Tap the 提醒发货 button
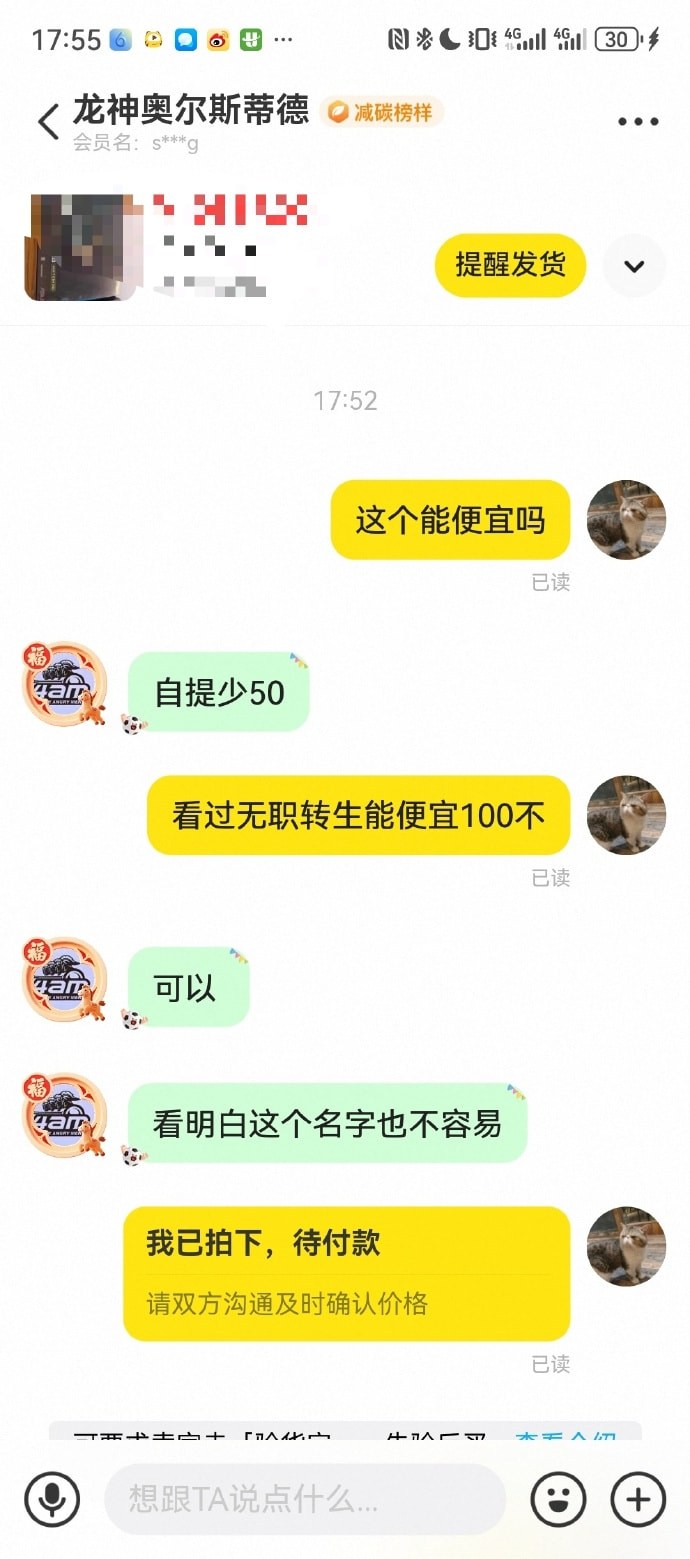Image resolution: width=690 pixels, height=1559 pixels. (510, 265)
